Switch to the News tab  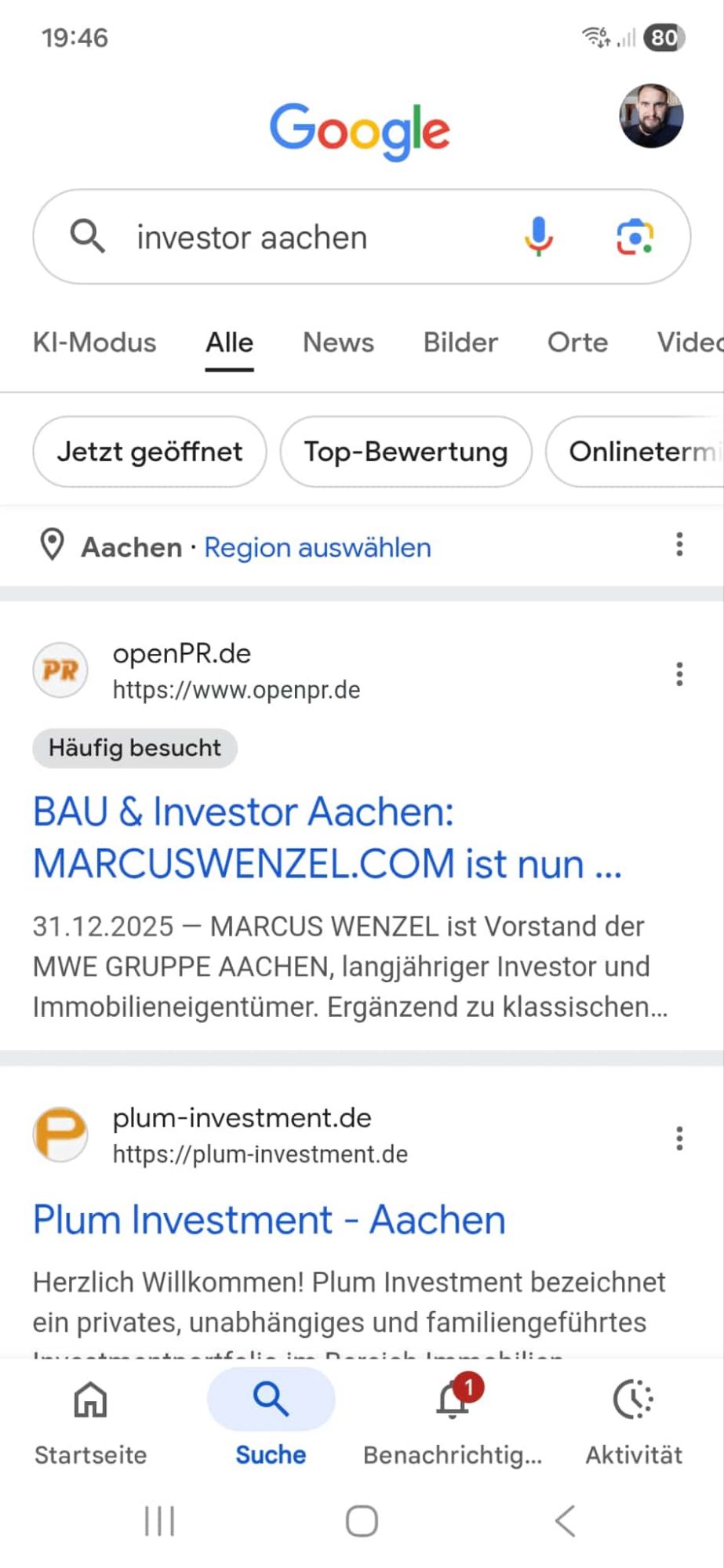[x=337, y=343]
